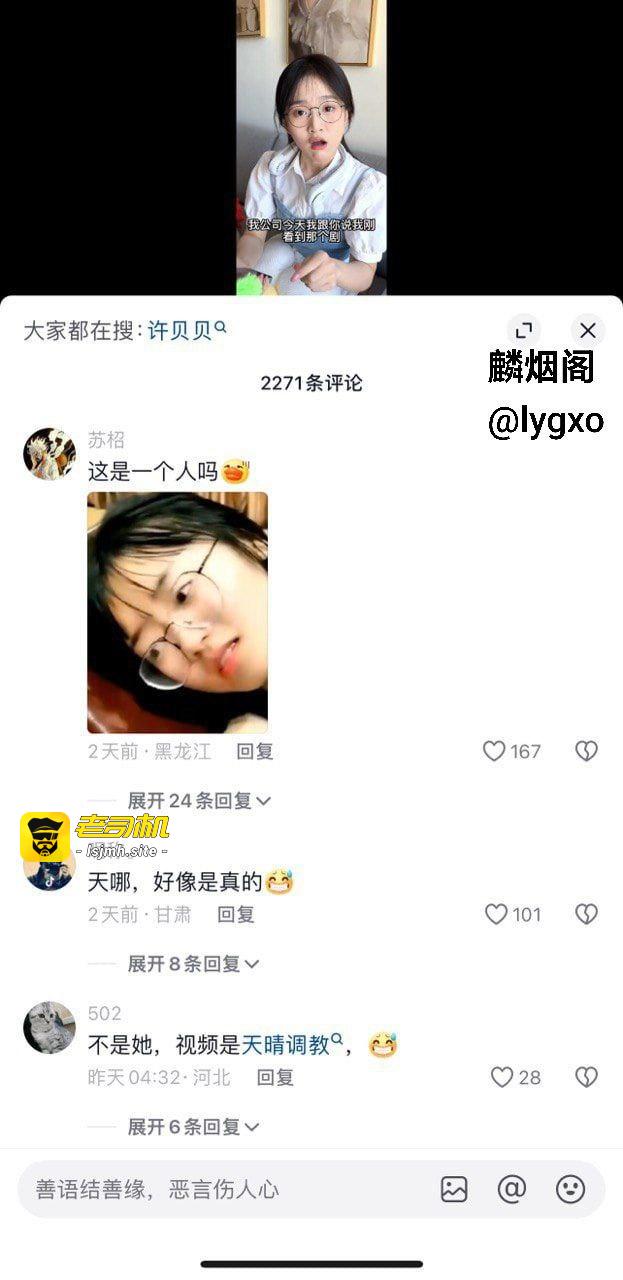Dislike 502's comment
The height and width of the screenshot is (1280, 623).
(x=586, y=1077)
